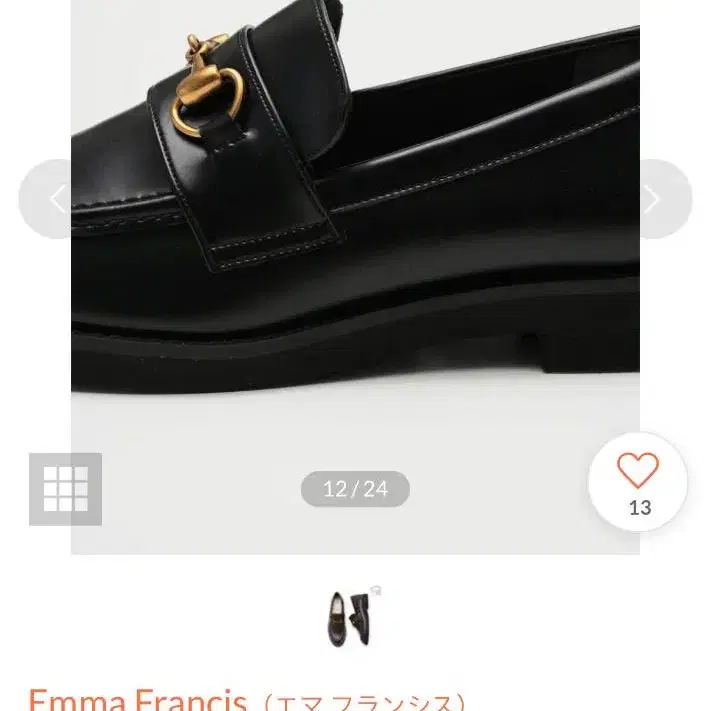Open the loafer photo full screen
711x711 pixels.
click(x=355, y=250)
